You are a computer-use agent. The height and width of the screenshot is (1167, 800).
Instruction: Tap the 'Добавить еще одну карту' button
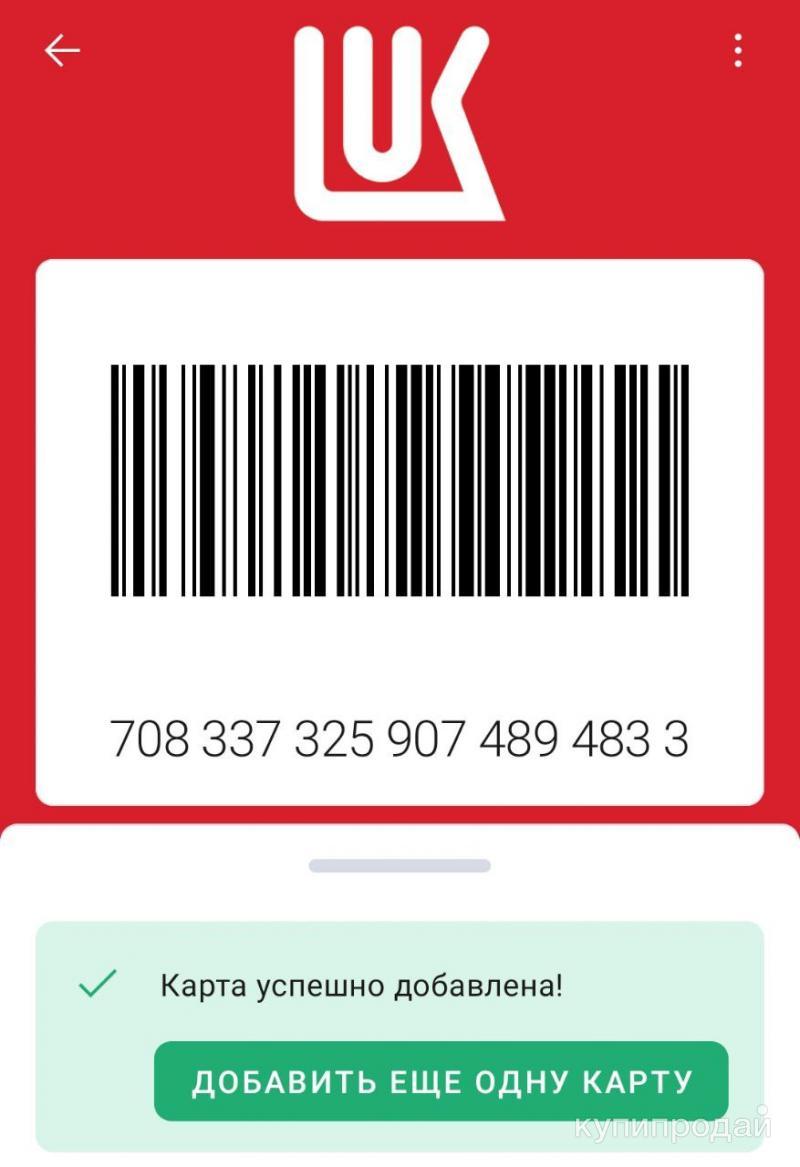point(441,1081)
